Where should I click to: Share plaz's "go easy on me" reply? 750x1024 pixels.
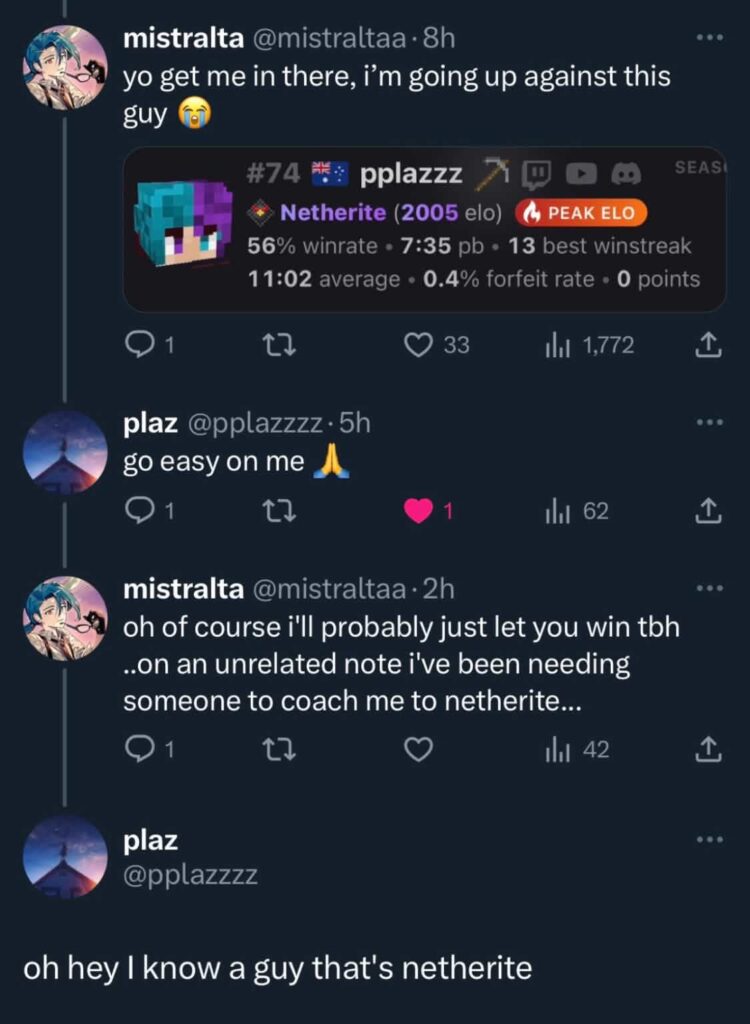pyautogui.click(x=707, y=511)
